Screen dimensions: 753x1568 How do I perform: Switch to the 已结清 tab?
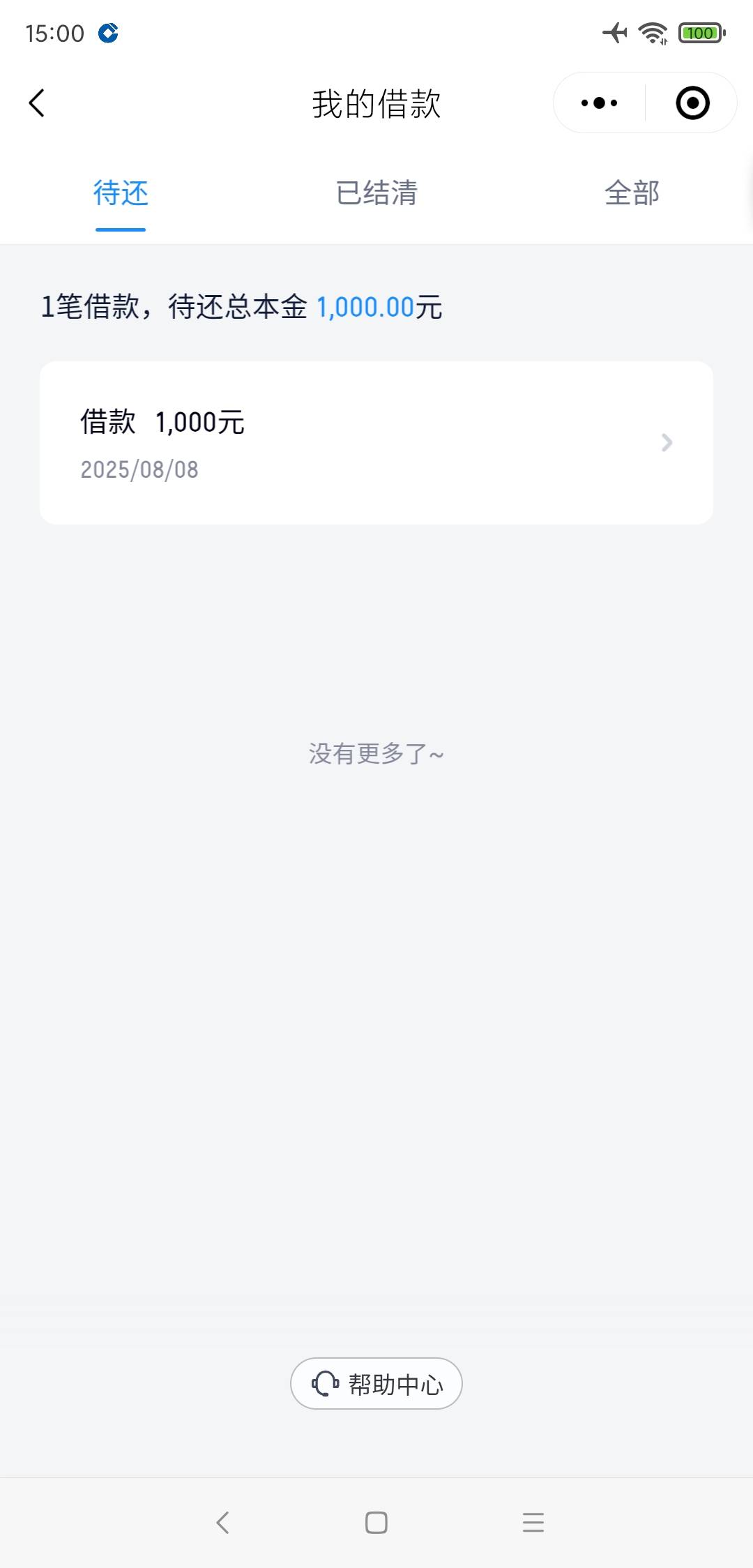coord(376,193)
